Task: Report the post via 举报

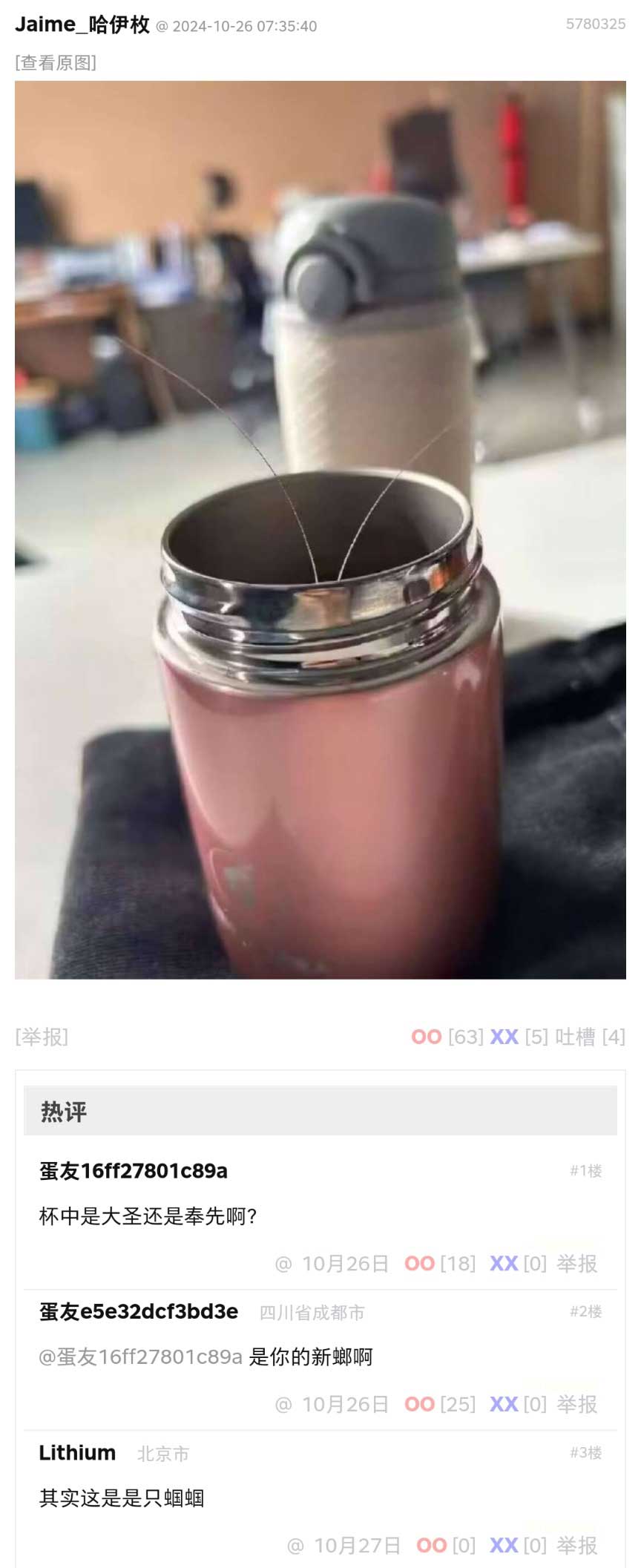Action: coord(42,1036)
